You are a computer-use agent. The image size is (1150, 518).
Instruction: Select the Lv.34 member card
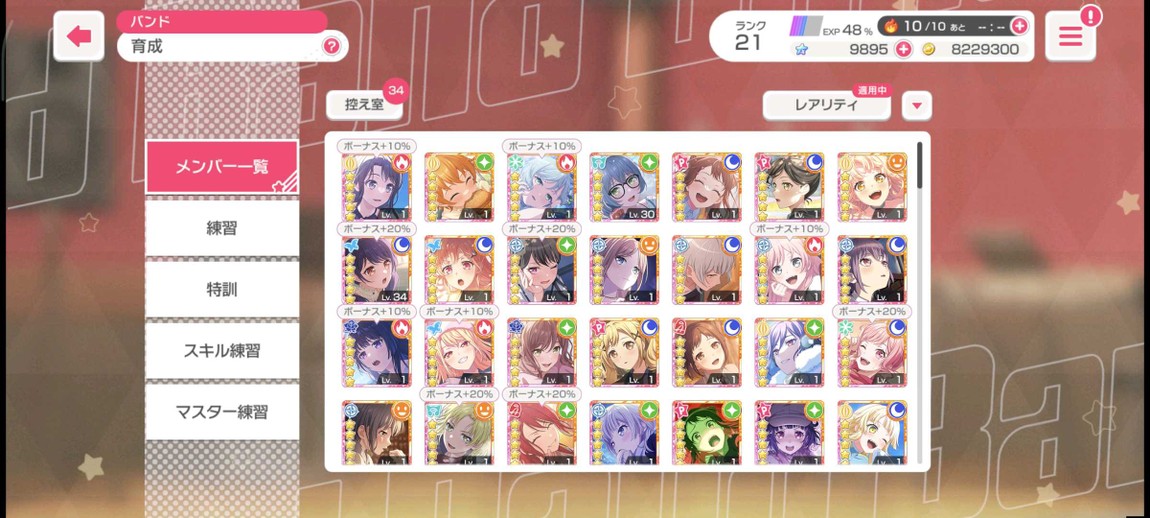[376, 270]
